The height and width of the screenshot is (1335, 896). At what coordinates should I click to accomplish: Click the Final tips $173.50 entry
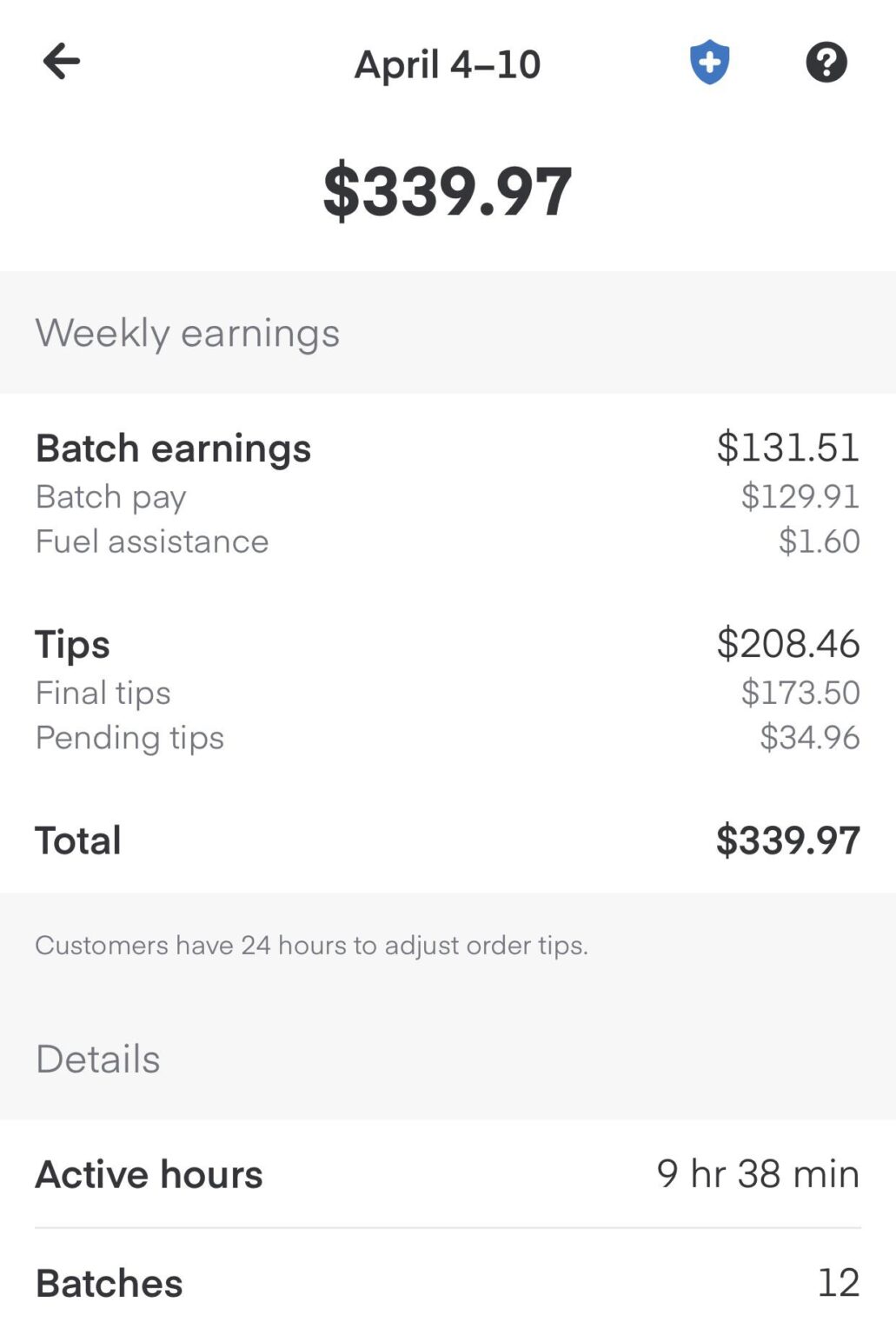pyautogui.click(x=448, y=693)
